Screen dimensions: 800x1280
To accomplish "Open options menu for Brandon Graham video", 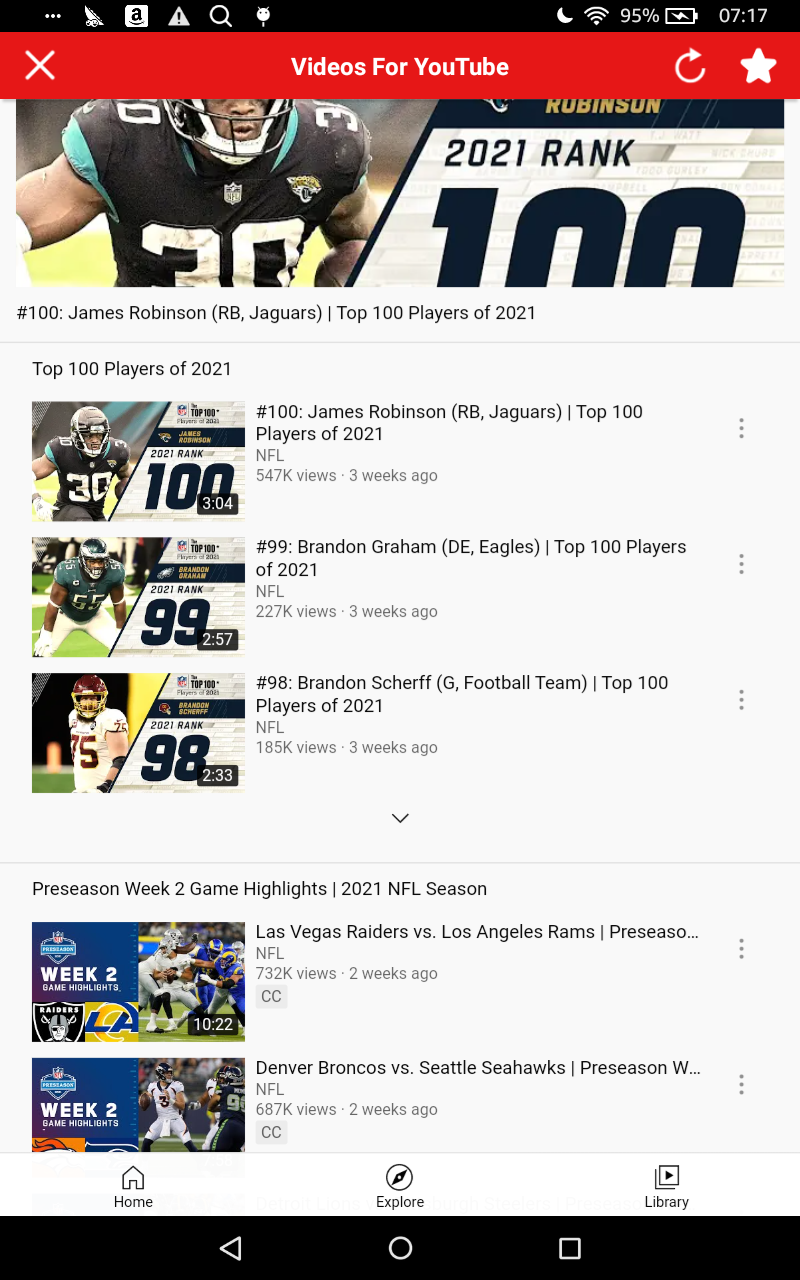I will tap(741, 564).
